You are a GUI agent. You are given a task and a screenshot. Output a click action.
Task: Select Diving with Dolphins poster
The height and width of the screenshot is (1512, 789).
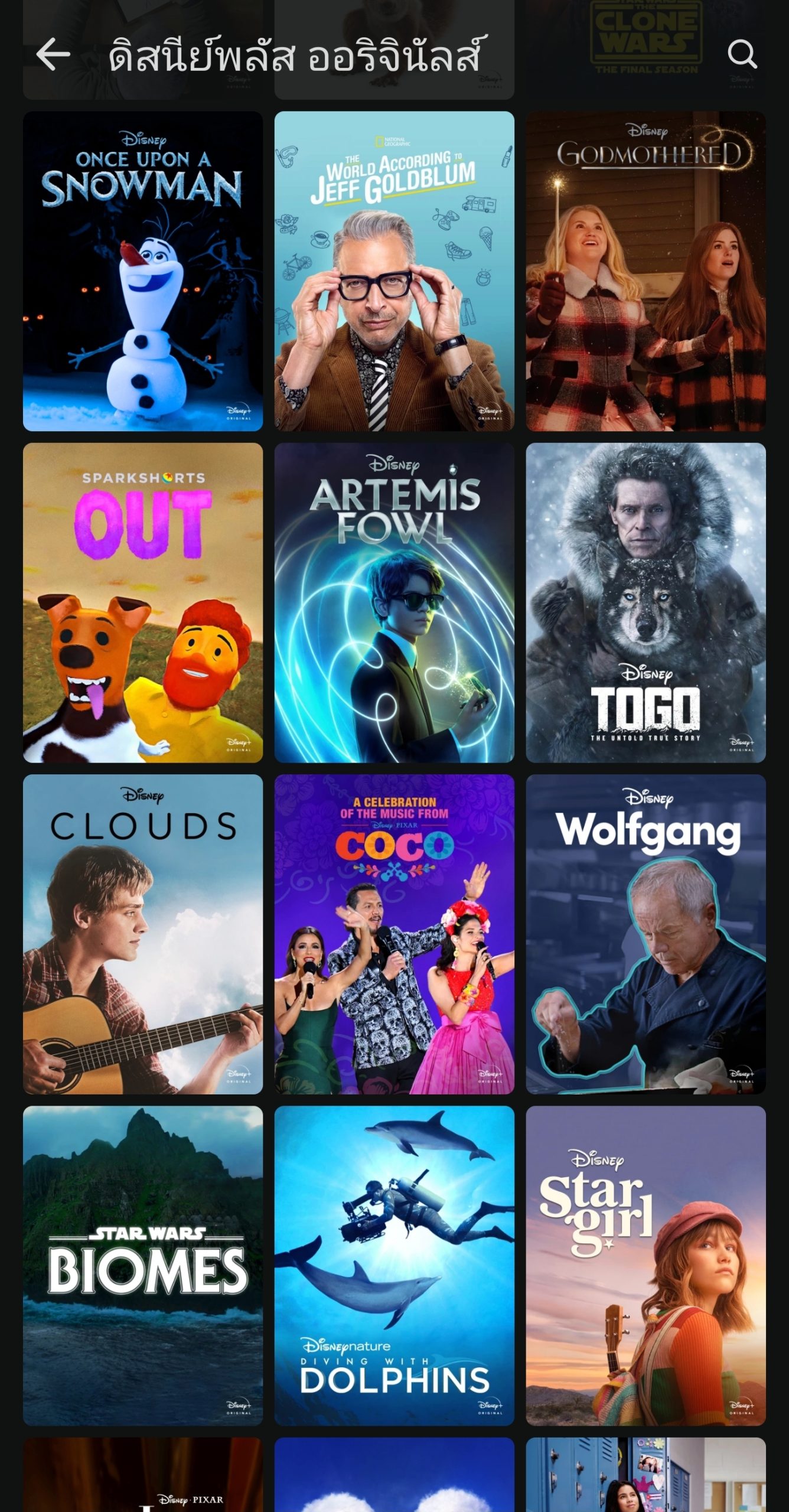click(394, 1266)
